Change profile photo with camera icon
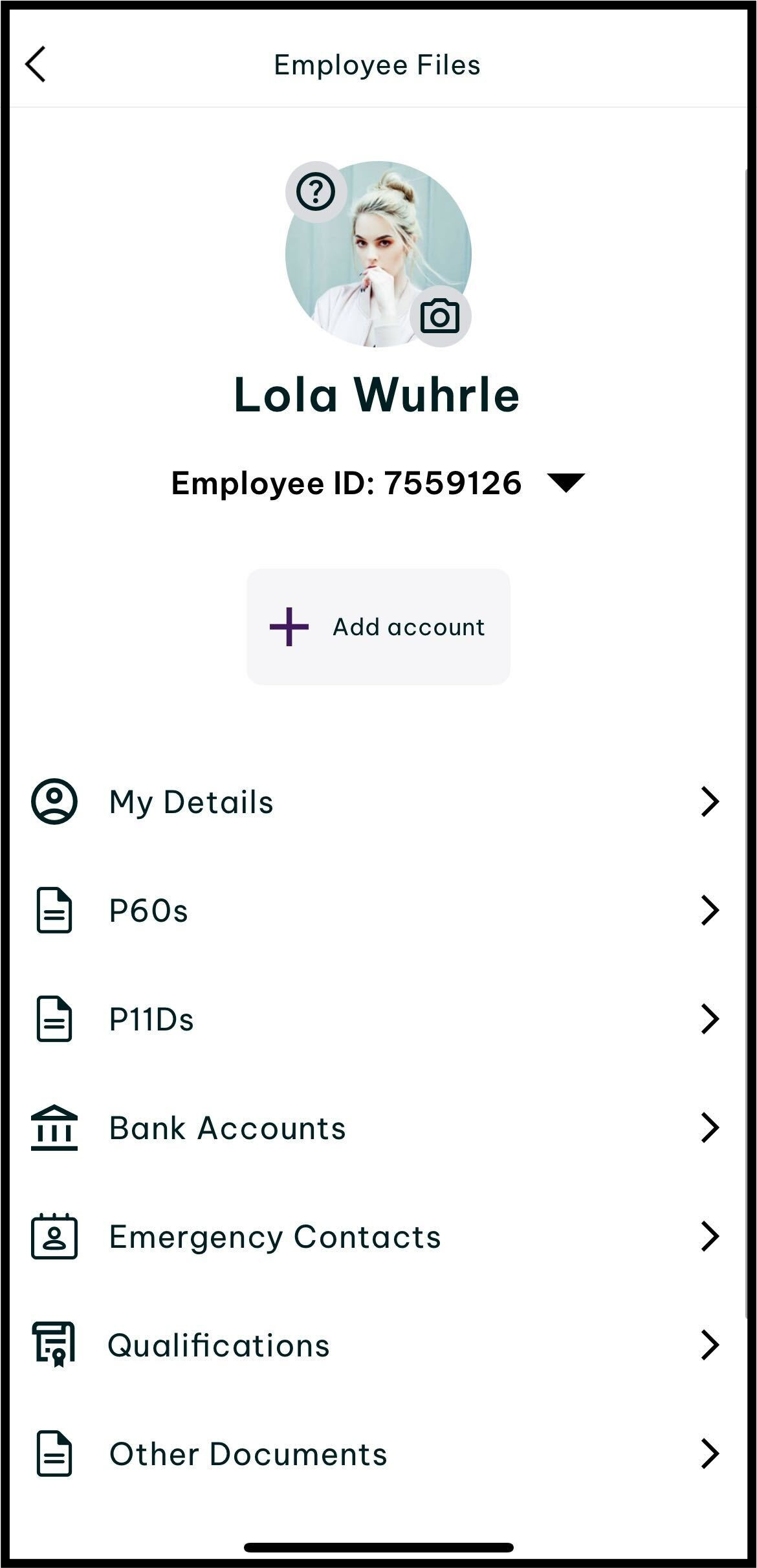Viewport: 757px width, 1568px height. tap(440, 316)
